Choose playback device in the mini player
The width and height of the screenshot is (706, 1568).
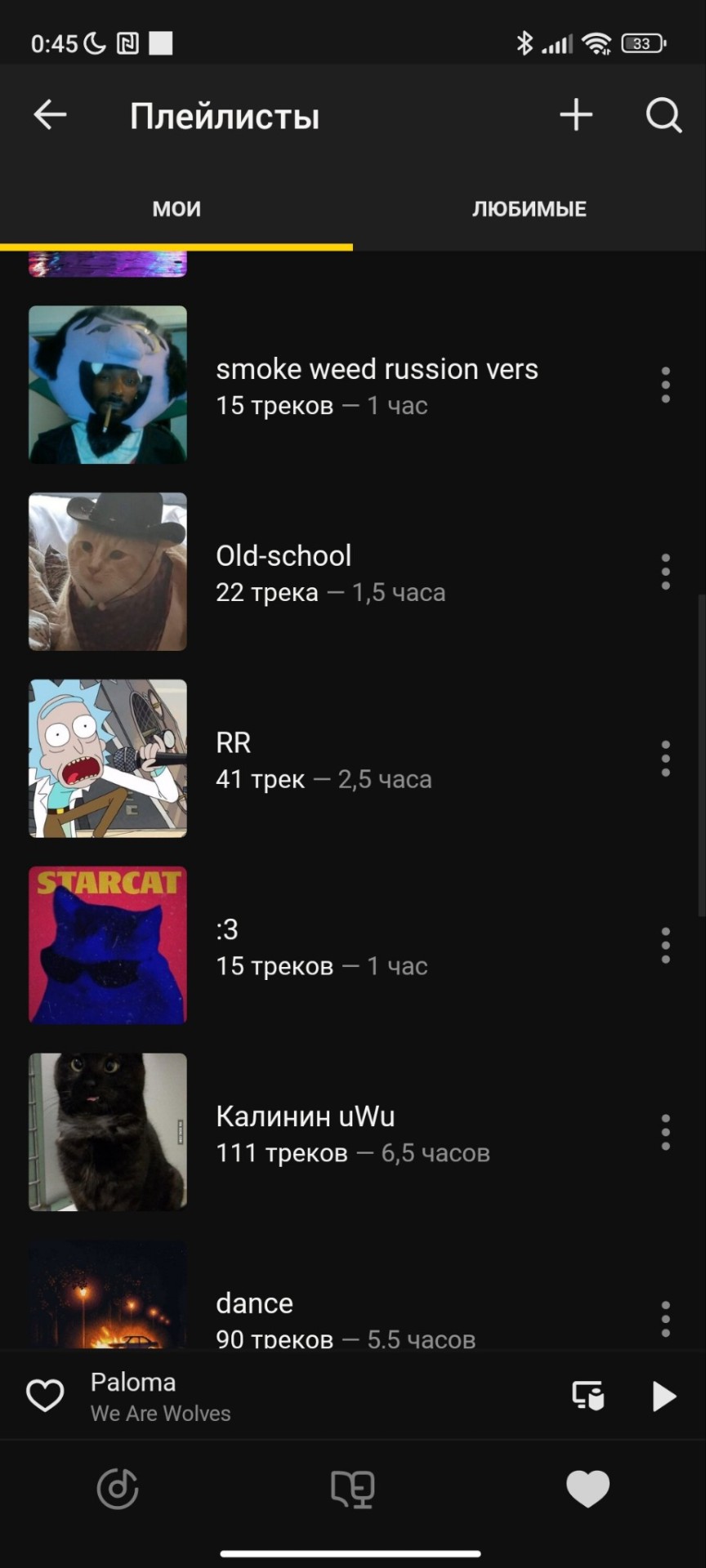[x=588, y=1396]
